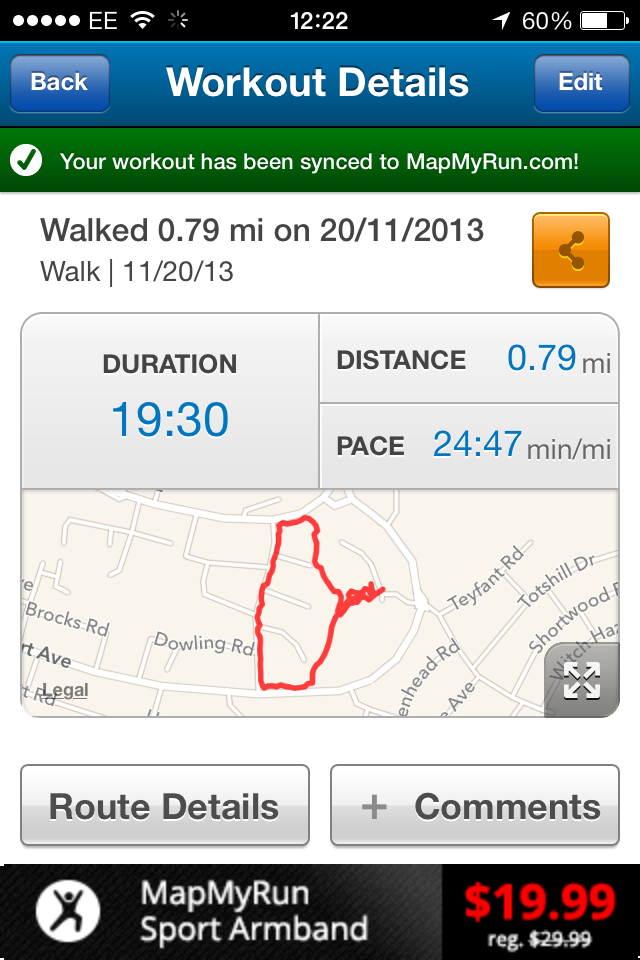This screenshot has width=640, height=960.
Task: Edit this workout
Action: (580, 83)
